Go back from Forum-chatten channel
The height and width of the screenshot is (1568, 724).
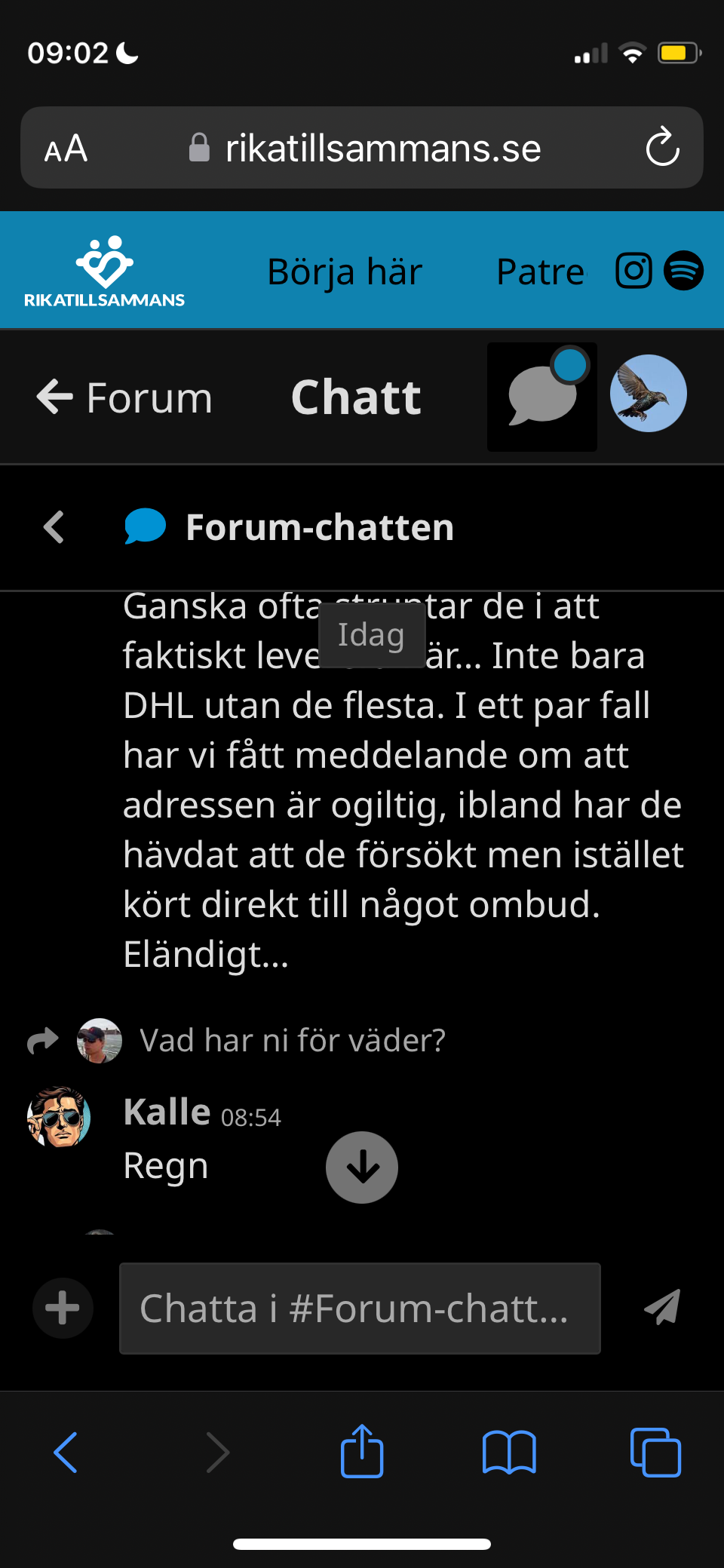pos(54,527)
